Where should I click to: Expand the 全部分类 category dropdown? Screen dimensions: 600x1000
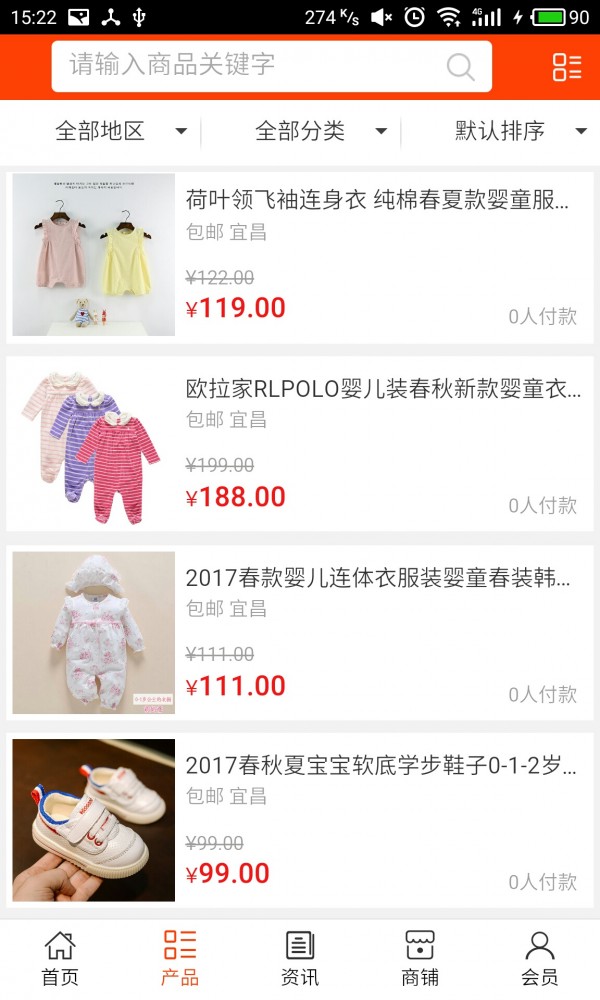click(x=320, y=131)
